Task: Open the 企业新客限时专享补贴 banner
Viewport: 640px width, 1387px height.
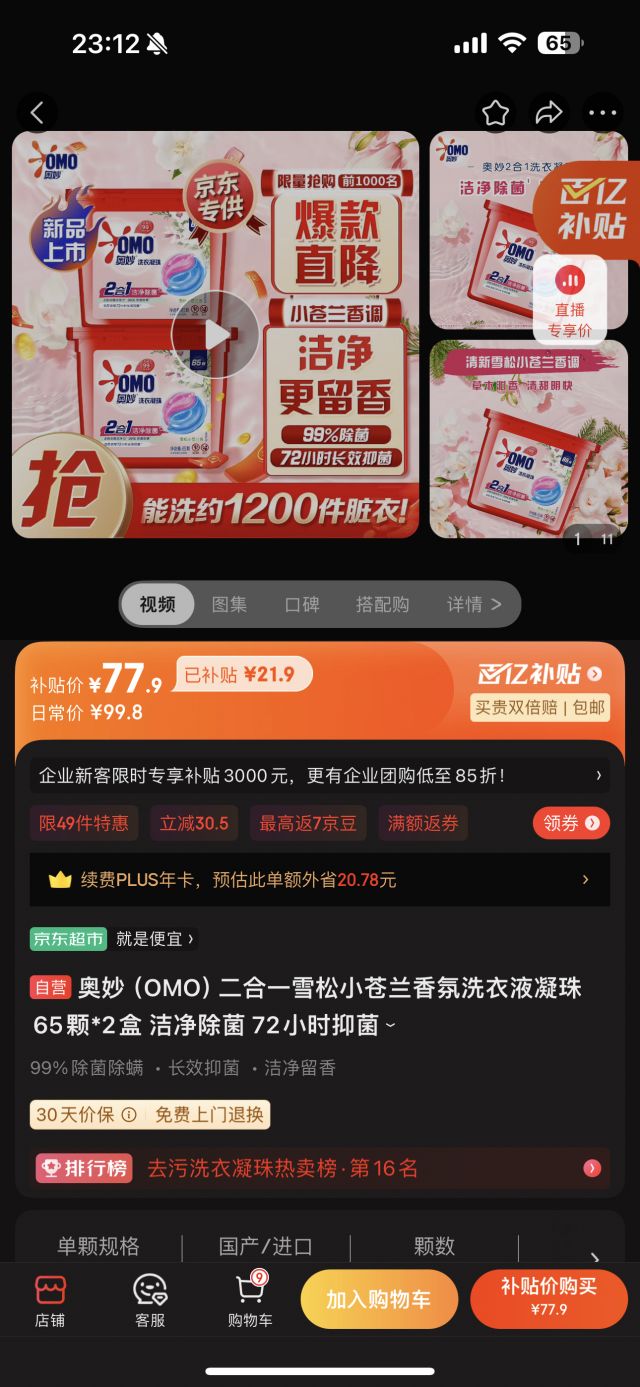Action: (319, 775)
